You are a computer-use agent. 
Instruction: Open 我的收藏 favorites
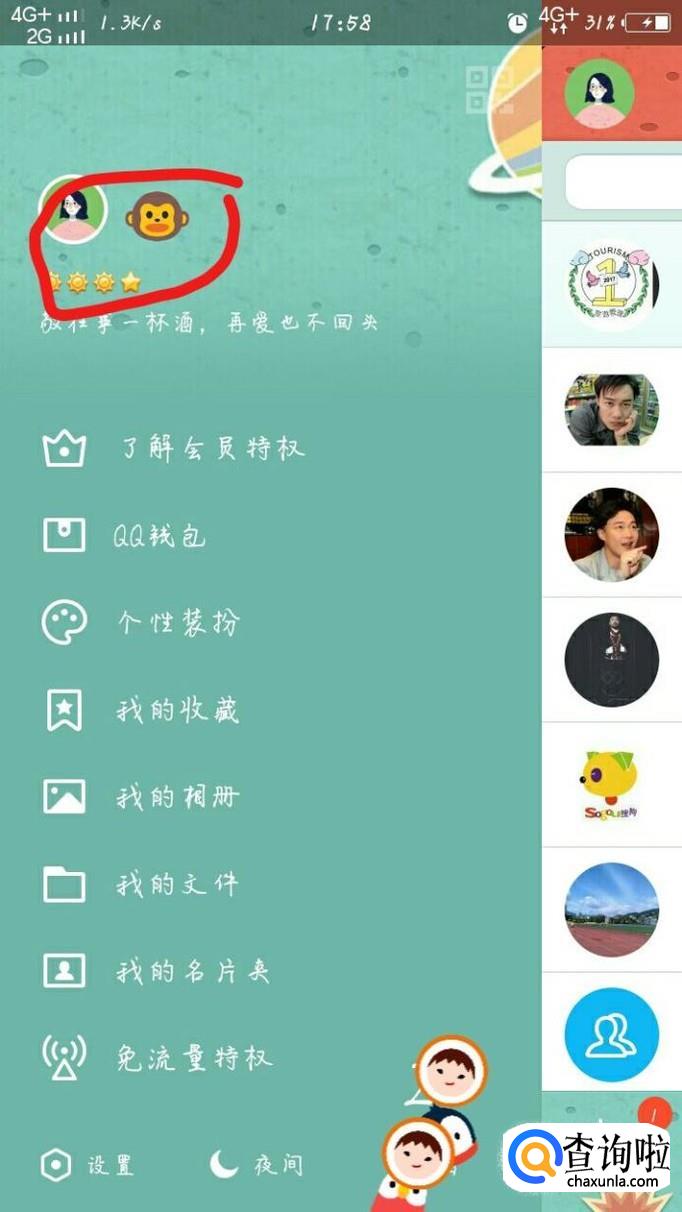click(x=178, y=710)
